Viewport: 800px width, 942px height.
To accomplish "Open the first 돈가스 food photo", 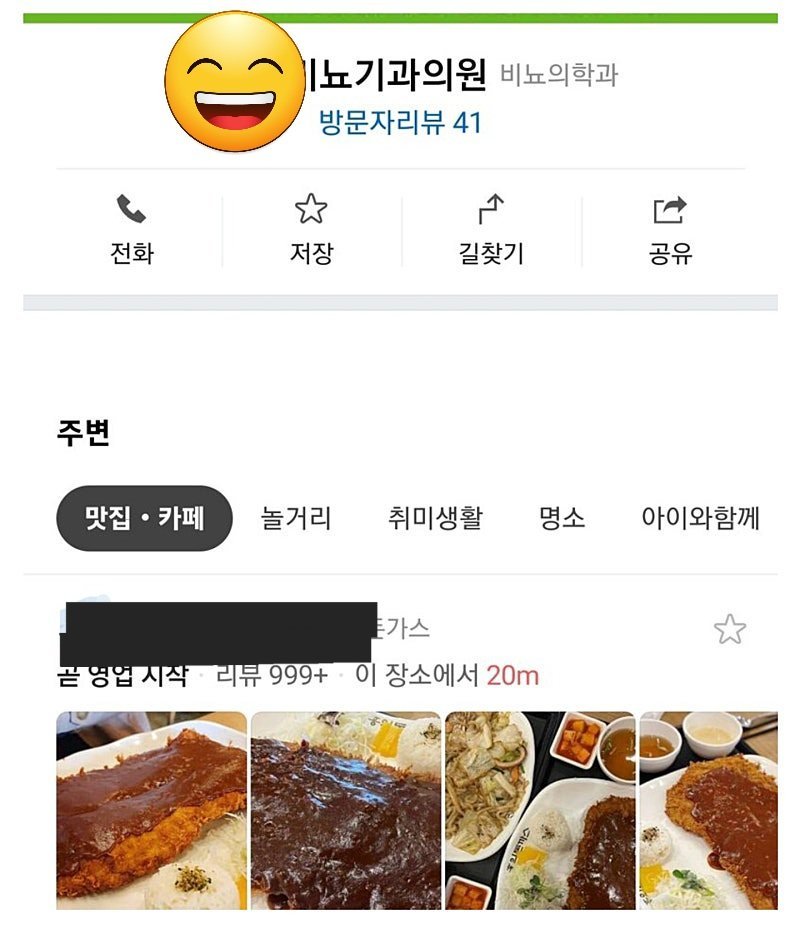I will pos(151,810).
